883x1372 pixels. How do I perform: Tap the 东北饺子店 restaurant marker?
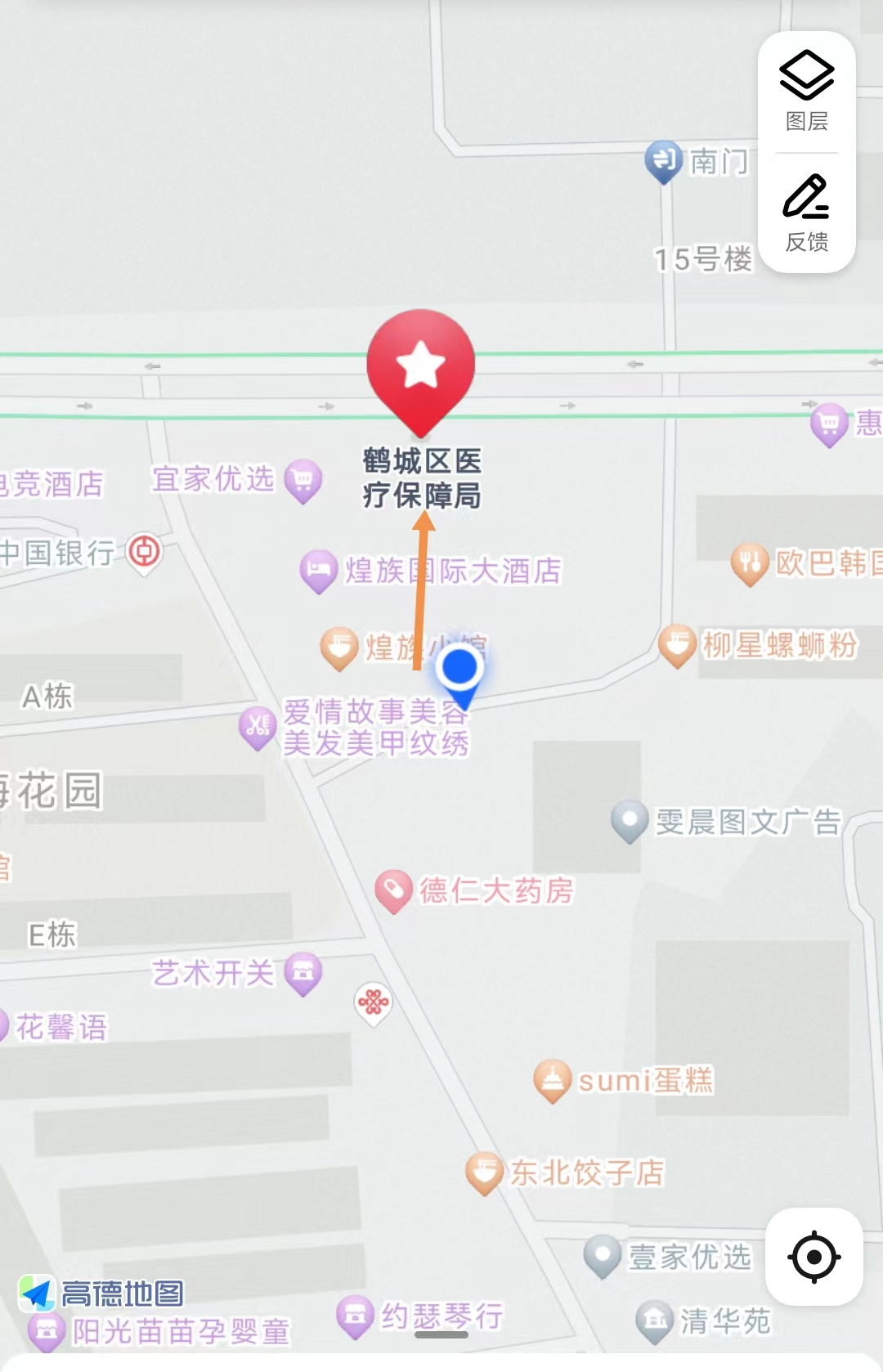coord(484,1172)
